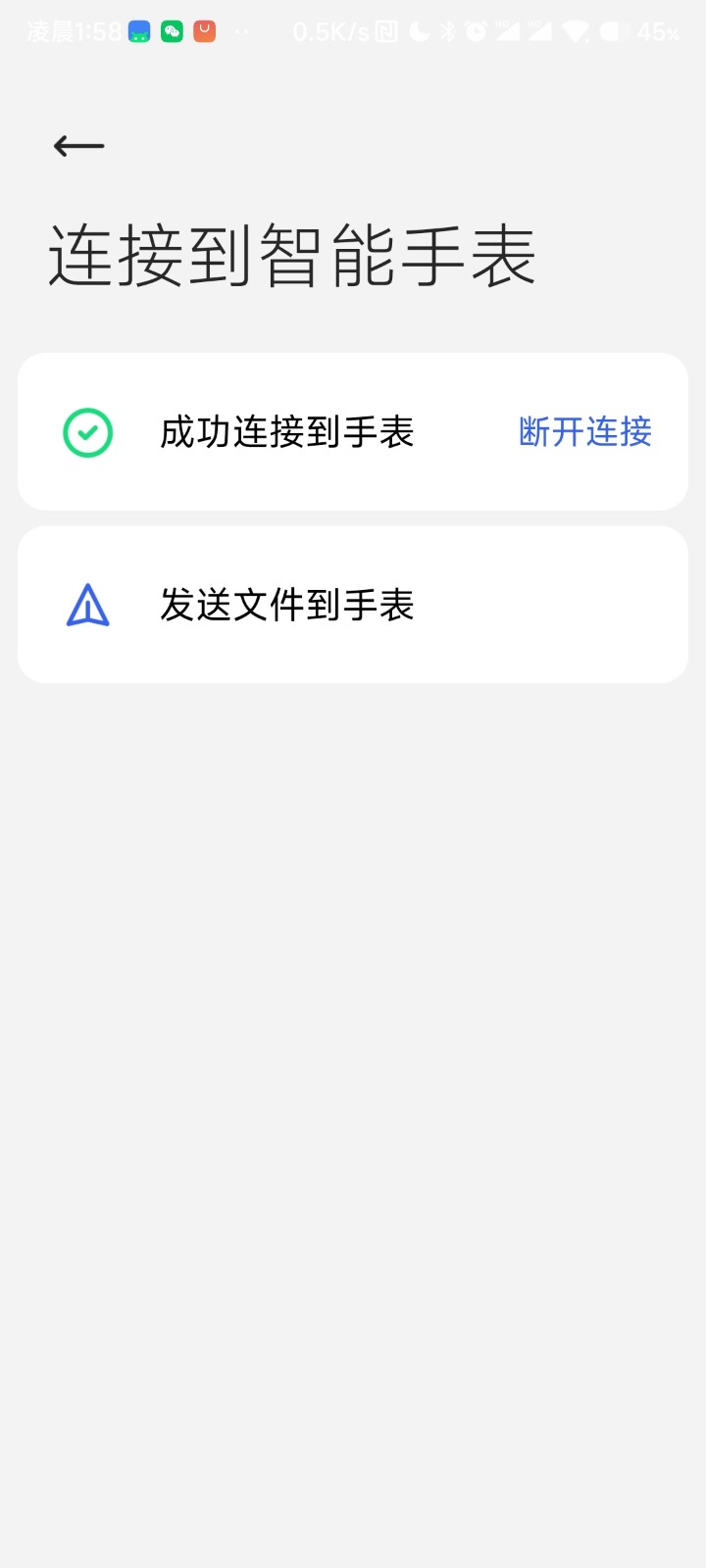Tap the back arrow icon
Screen dimensions: 706x1568
click(77, 145)
